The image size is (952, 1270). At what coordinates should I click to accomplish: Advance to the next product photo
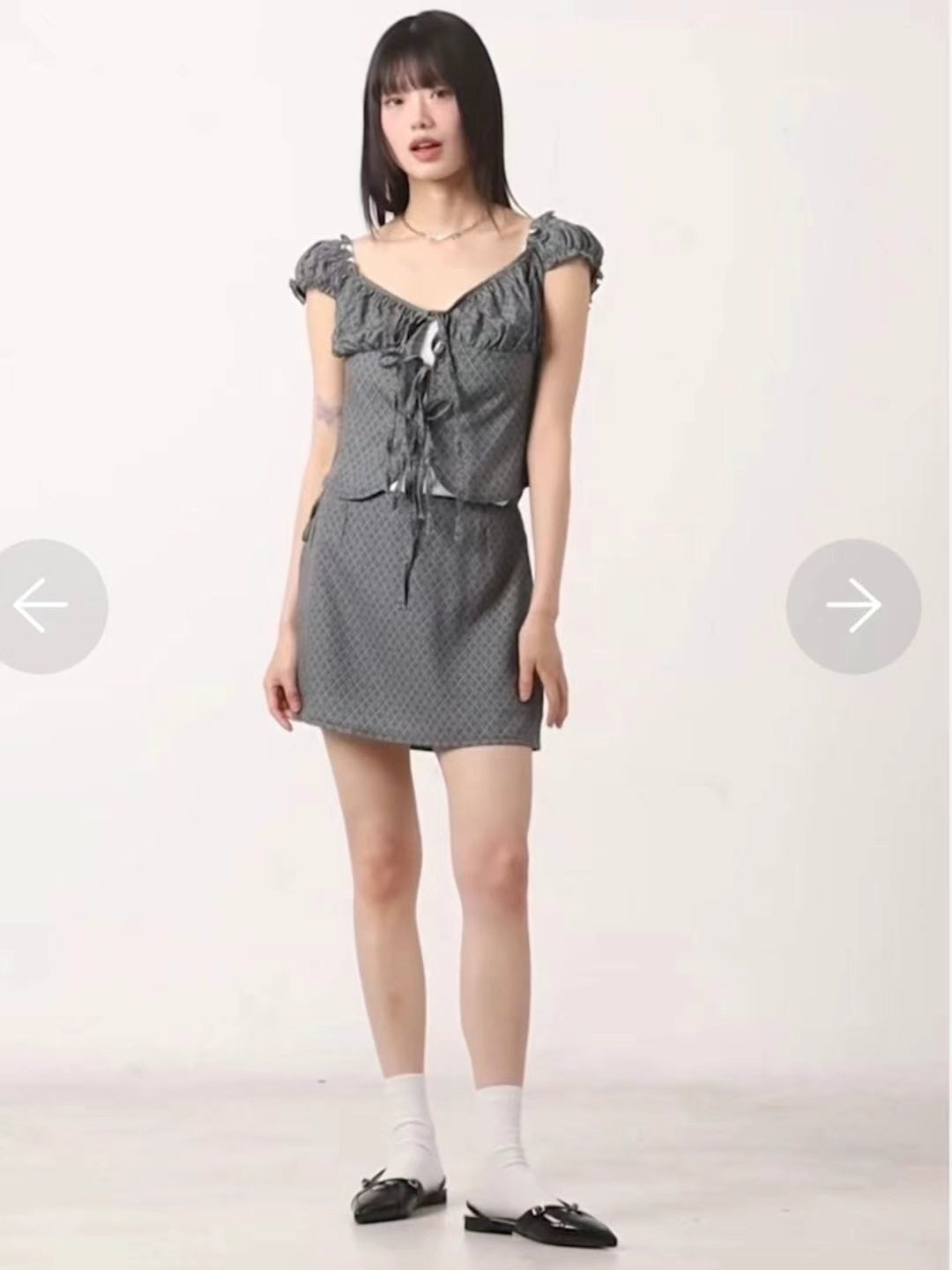tap(853, 606)
